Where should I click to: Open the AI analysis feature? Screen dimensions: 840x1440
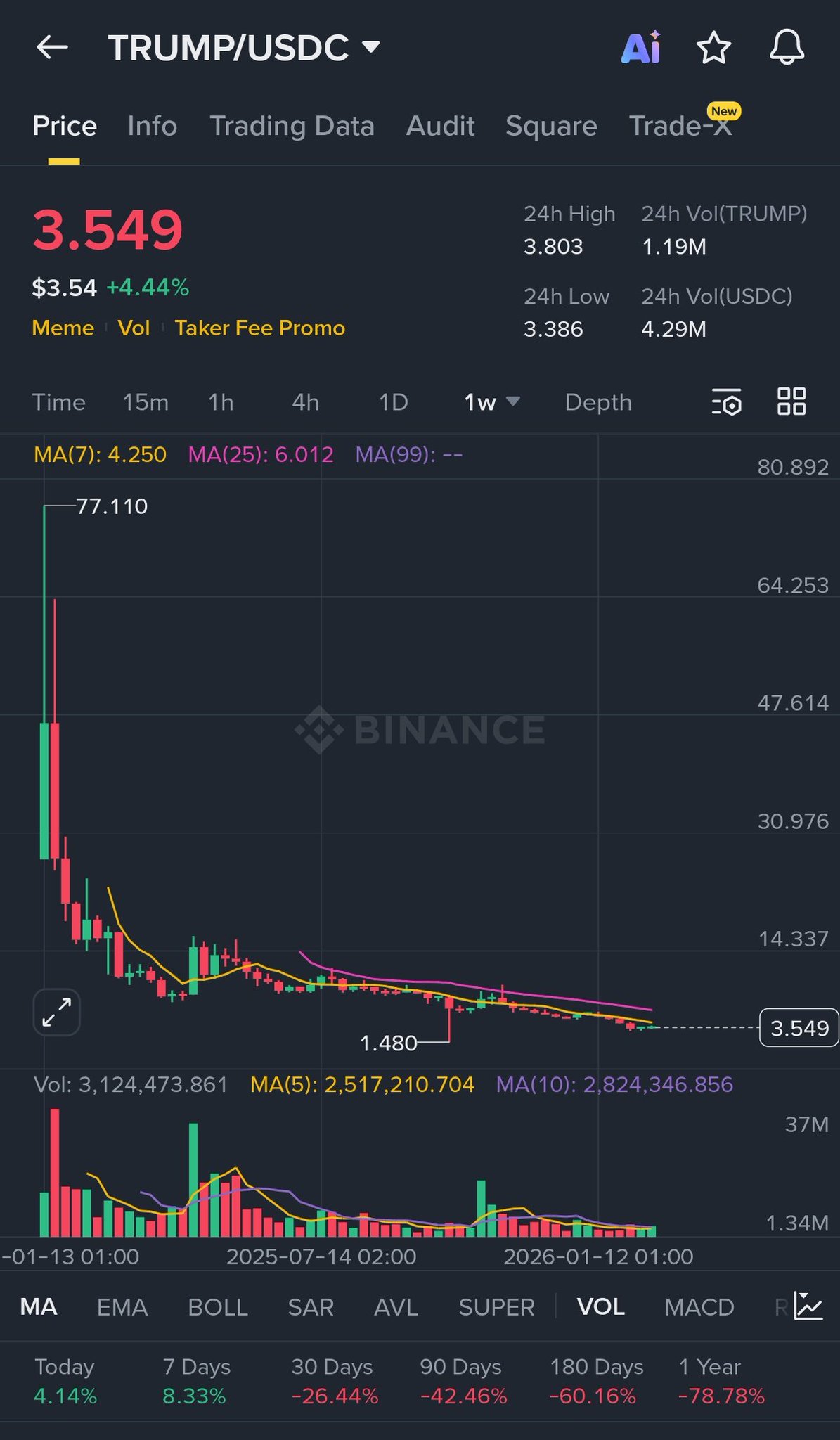(640, 48)
